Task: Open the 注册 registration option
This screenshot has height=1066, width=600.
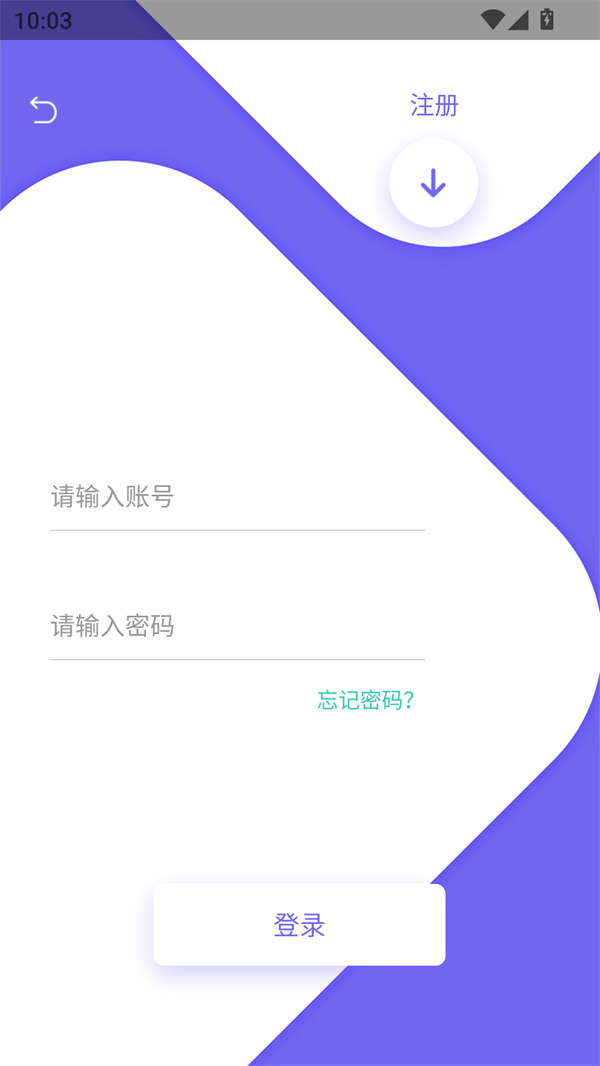Action: click(434, 105)
